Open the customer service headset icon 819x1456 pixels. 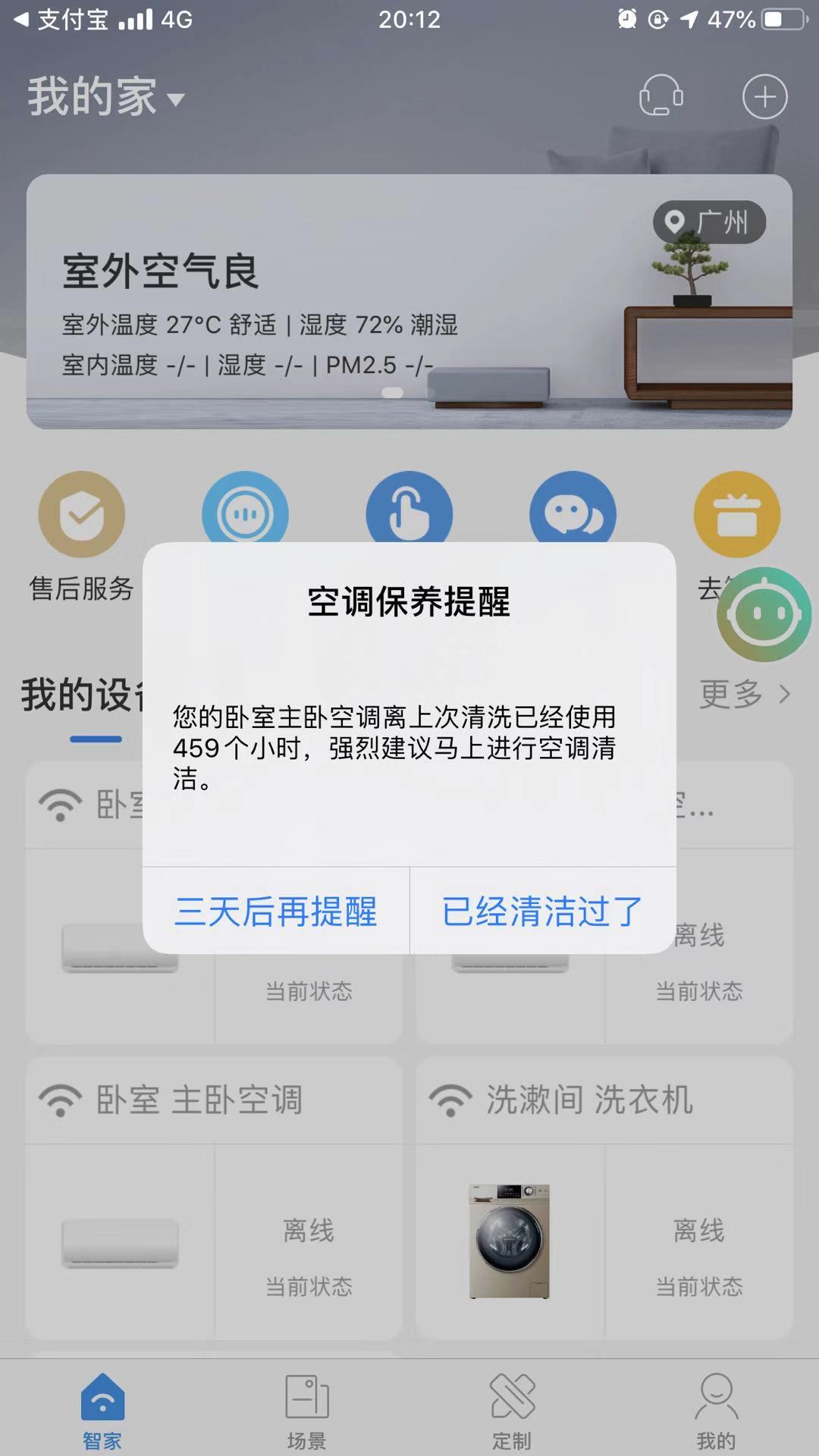pos(661,96)
